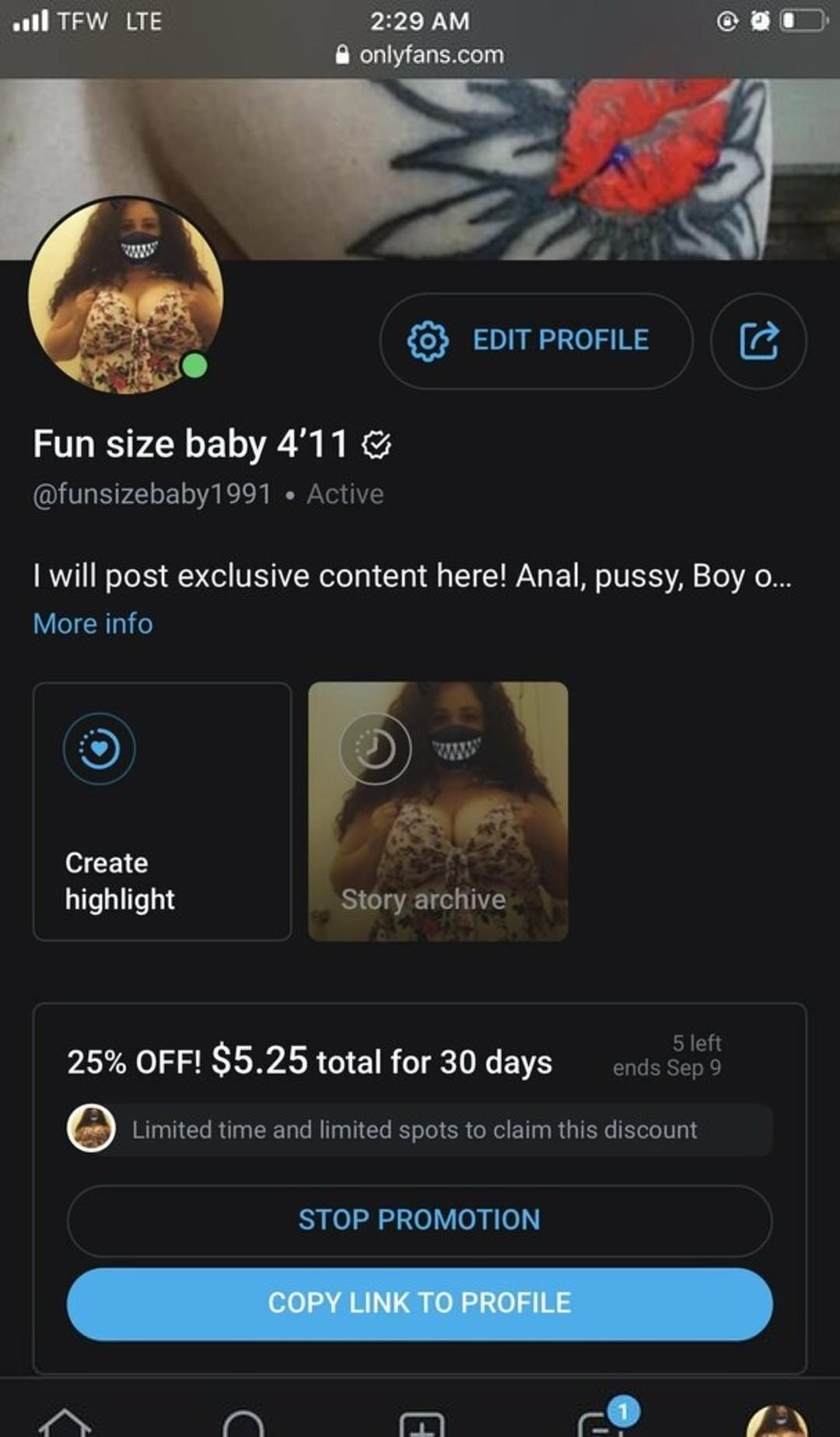
Task: Stop the current promotion
Action: pos(419,1220)
